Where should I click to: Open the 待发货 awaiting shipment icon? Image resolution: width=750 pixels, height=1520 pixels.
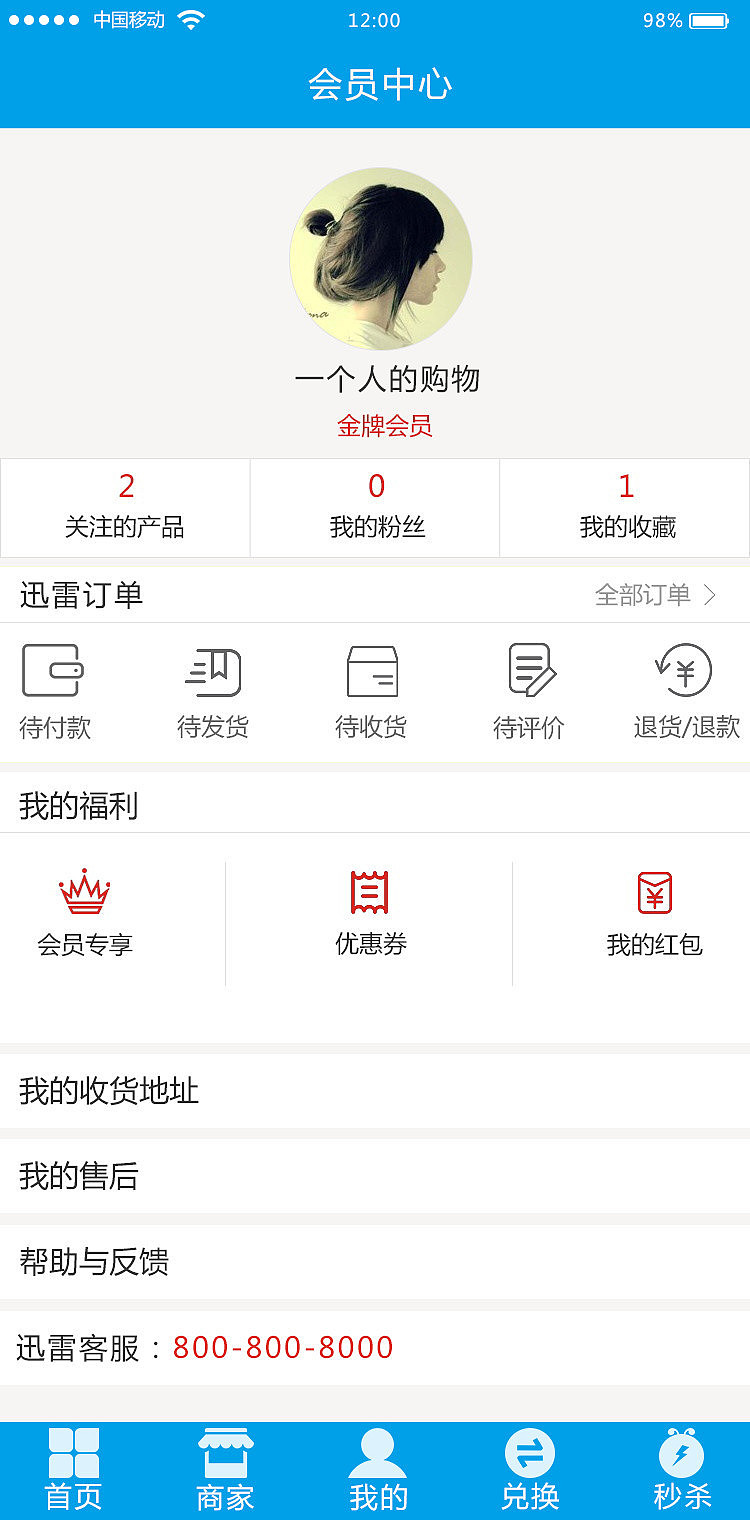(212, 672)
